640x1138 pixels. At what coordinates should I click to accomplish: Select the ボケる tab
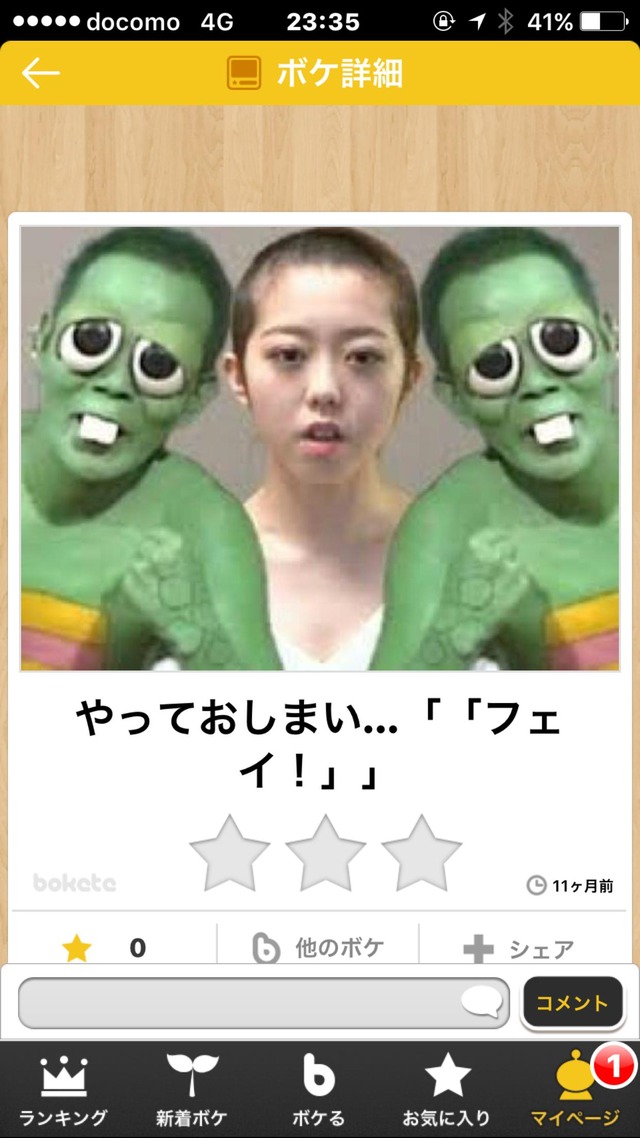(319, 1090)
